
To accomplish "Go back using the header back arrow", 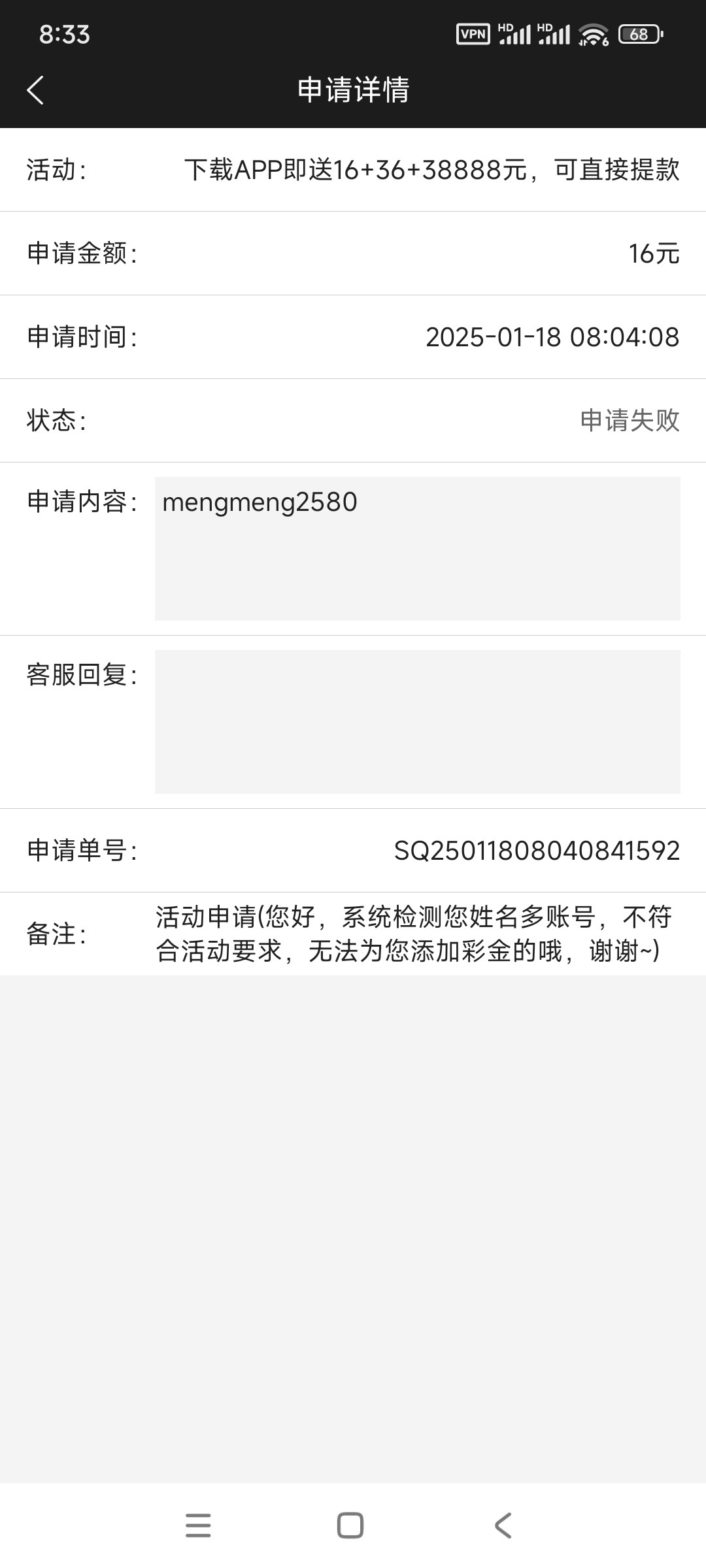I will tap(35, 90).
